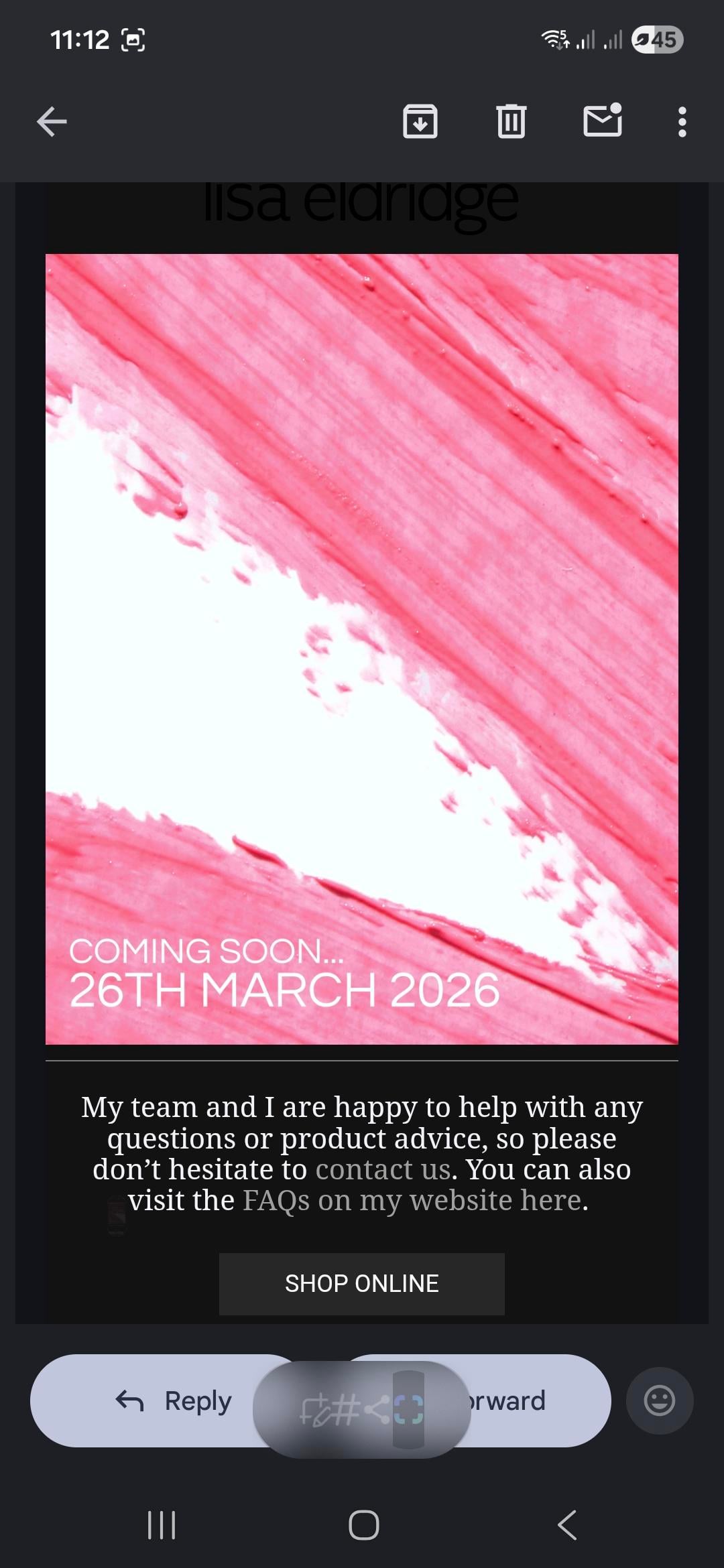
Task: Go back to the inbox
Action: point(52,122)
